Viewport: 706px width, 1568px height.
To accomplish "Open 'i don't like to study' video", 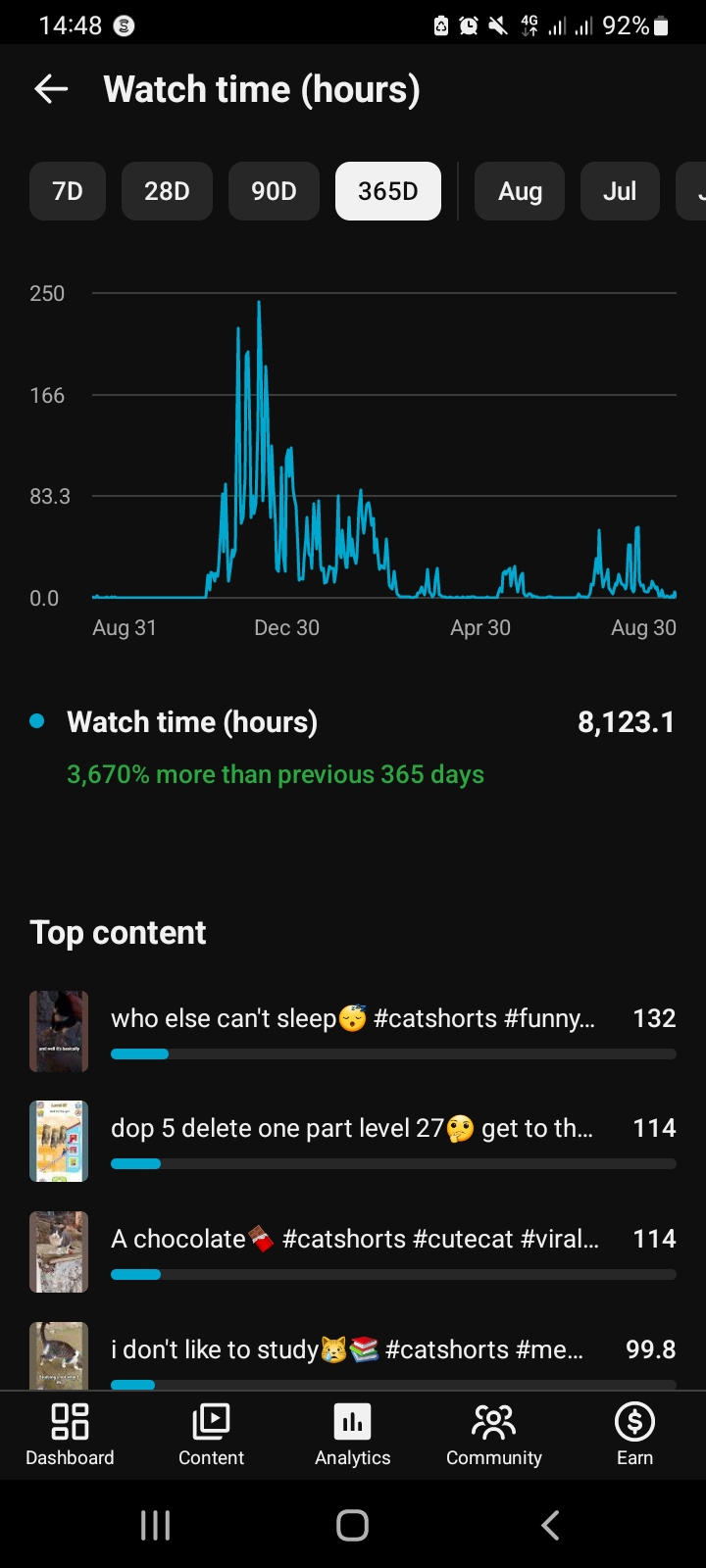I will [353, 1355].
